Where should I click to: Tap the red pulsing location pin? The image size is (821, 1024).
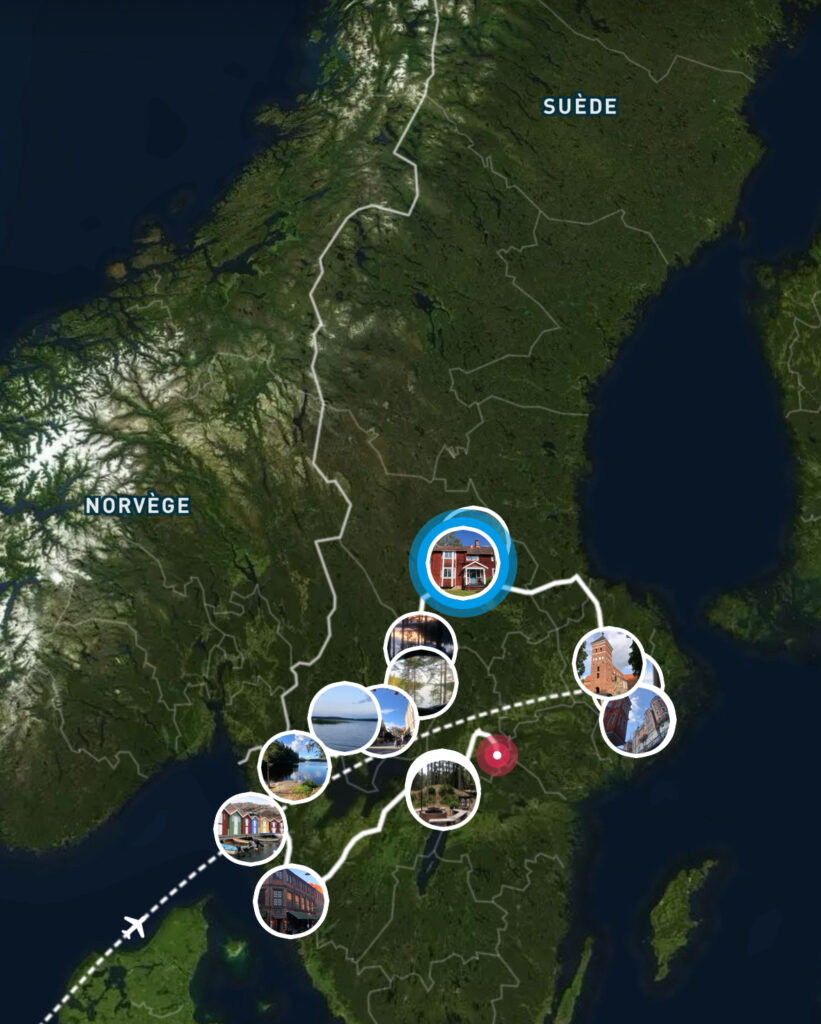tap(496, 756)
